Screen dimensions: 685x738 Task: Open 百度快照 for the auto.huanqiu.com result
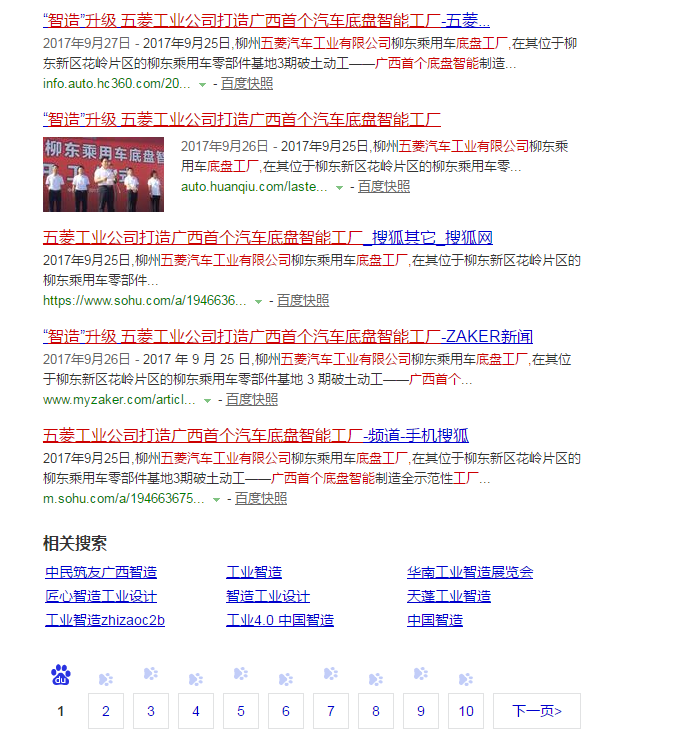[x=384, y=187]
